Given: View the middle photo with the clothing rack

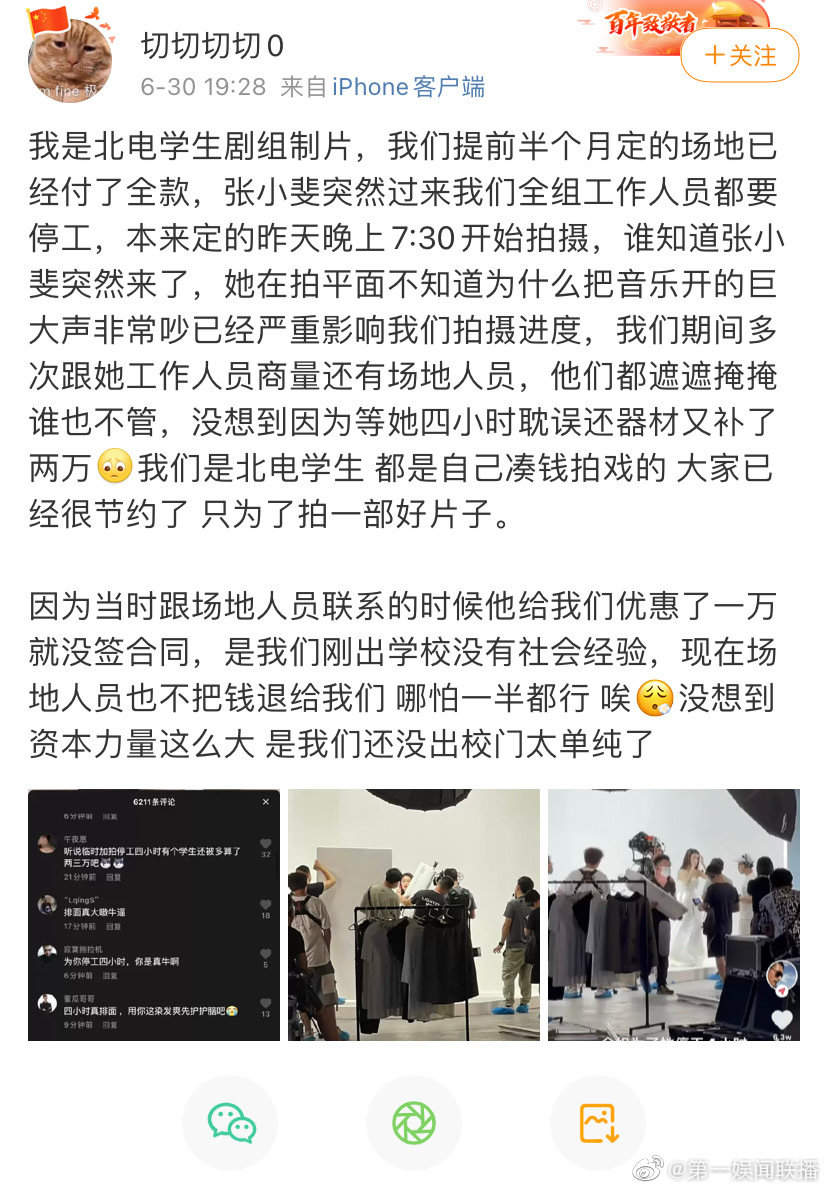Looking at the screenshot, I should (x=413, y=914).
